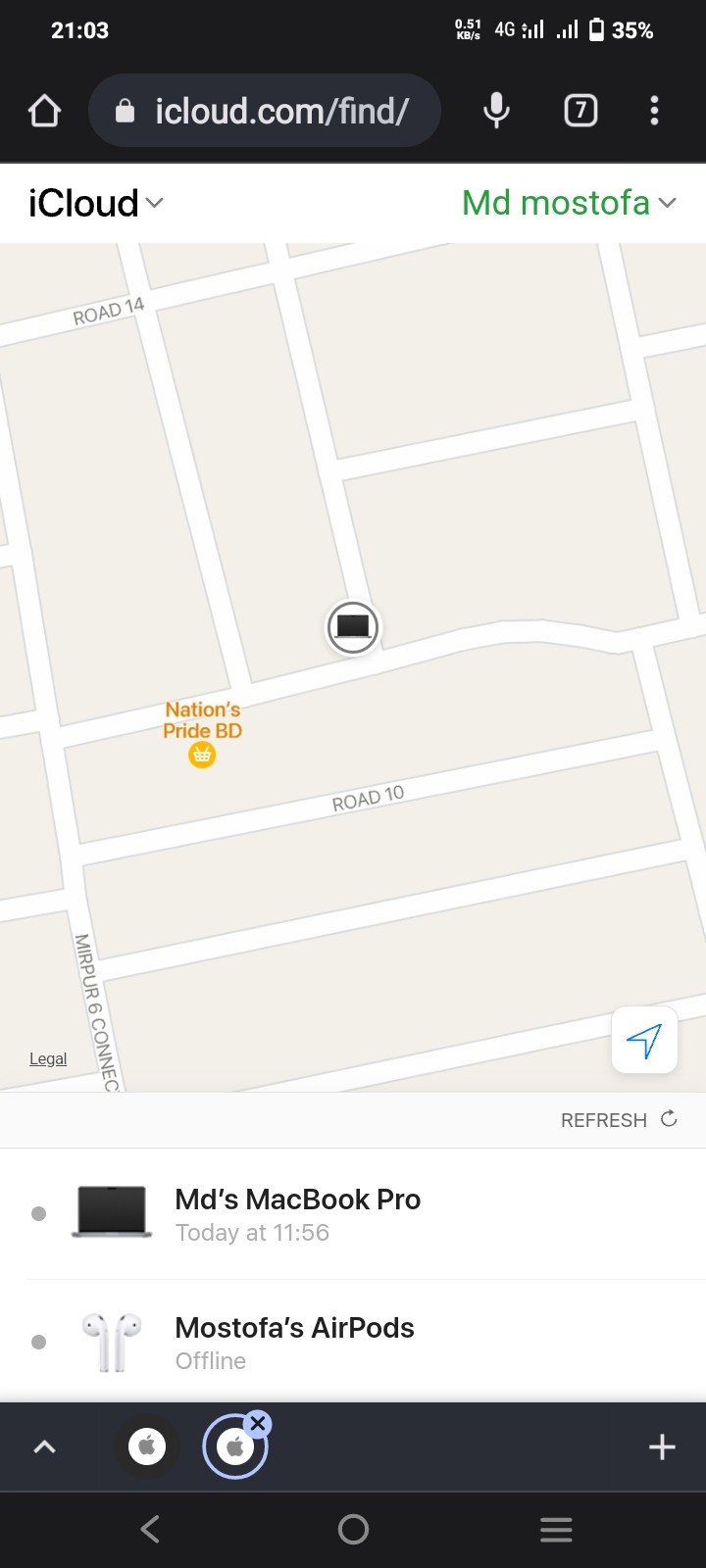
Task: Expand the bottom tab strip with the up chevron
Action: tap(45, 1446)
